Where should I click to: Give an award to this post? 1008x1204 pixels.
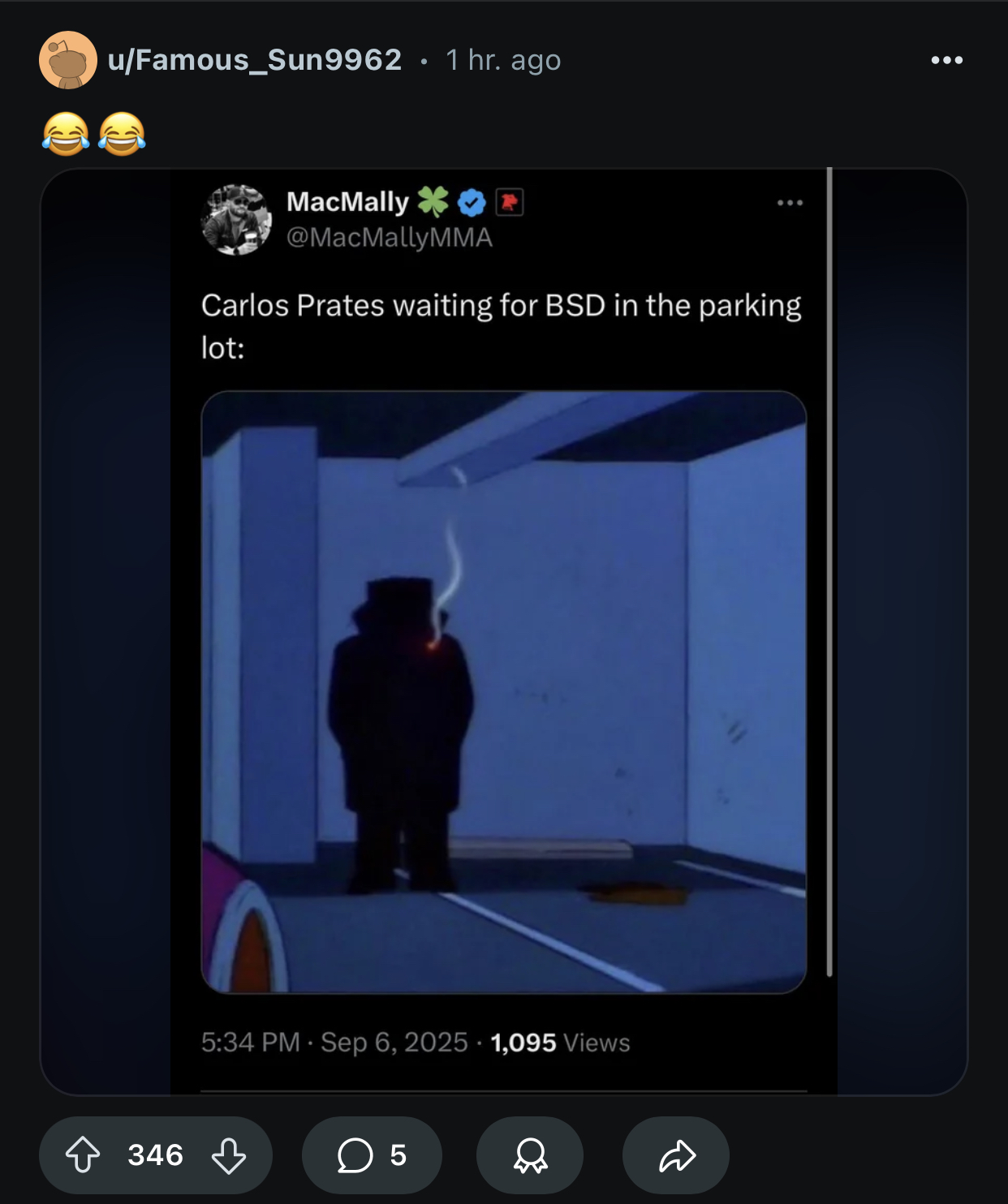530,1155
